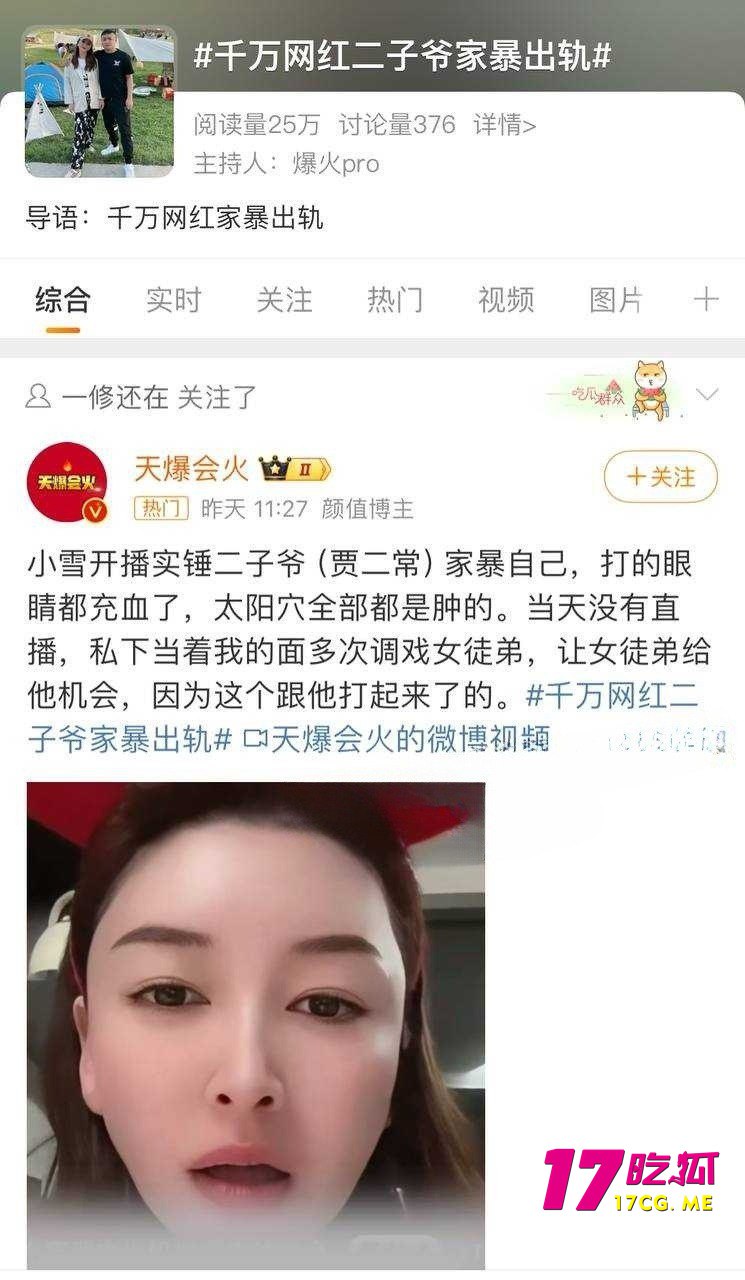Switch to the 图片 tab

[x=616, y=299]
